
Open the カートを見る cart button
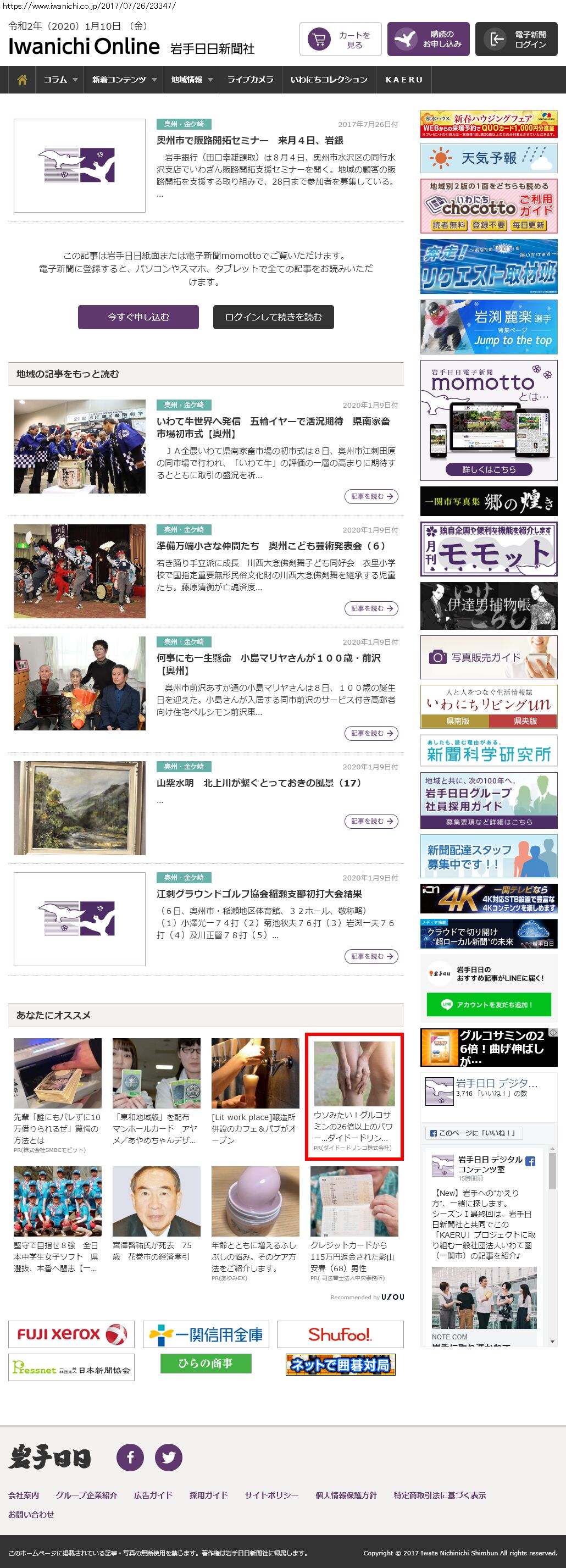tap(340, 40)
